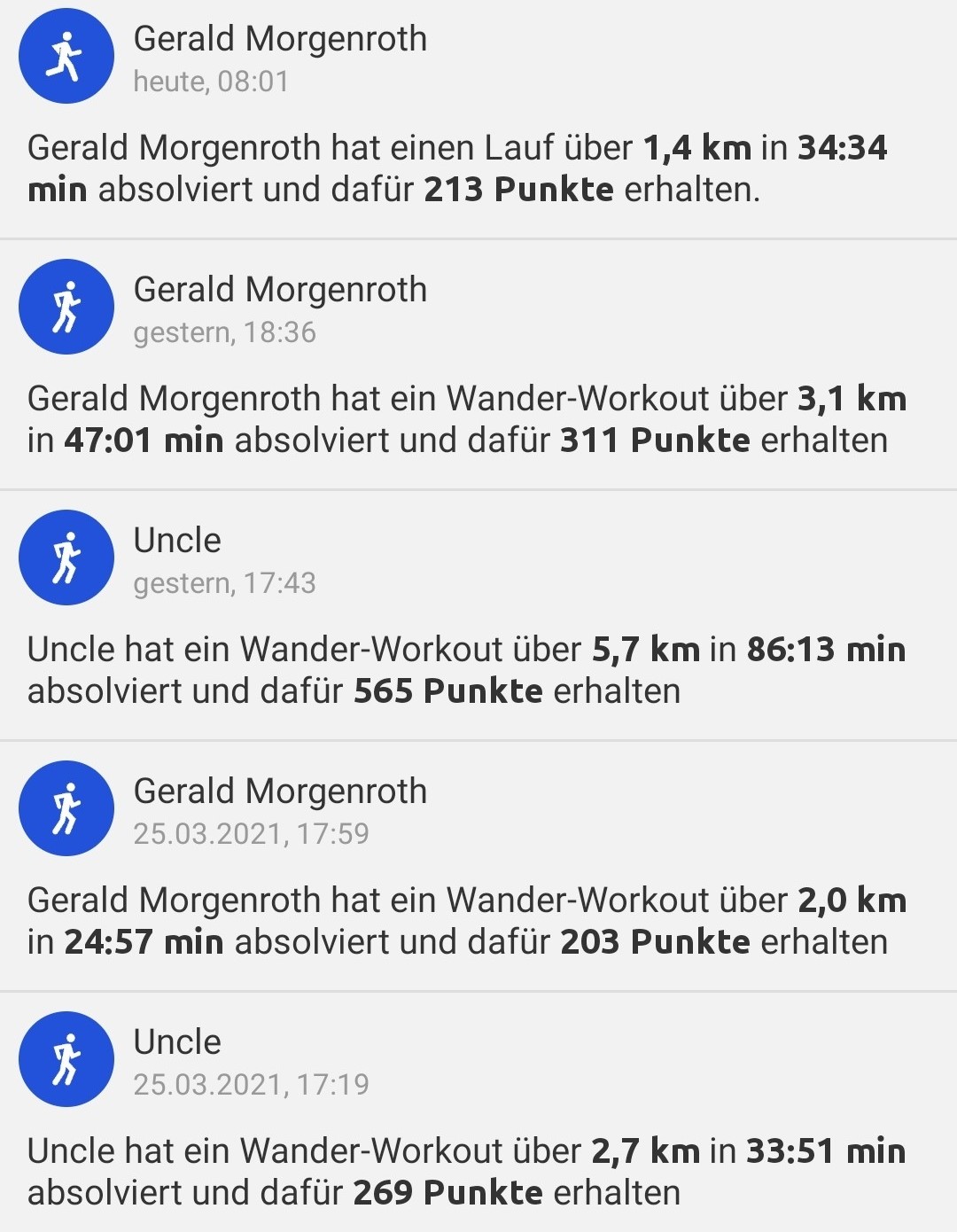The image size is (957, 1232).
Task: Click the walking icon on Gerald's 25.03.2021 entry
Action: pyautogui.click(x=66, y=808)
